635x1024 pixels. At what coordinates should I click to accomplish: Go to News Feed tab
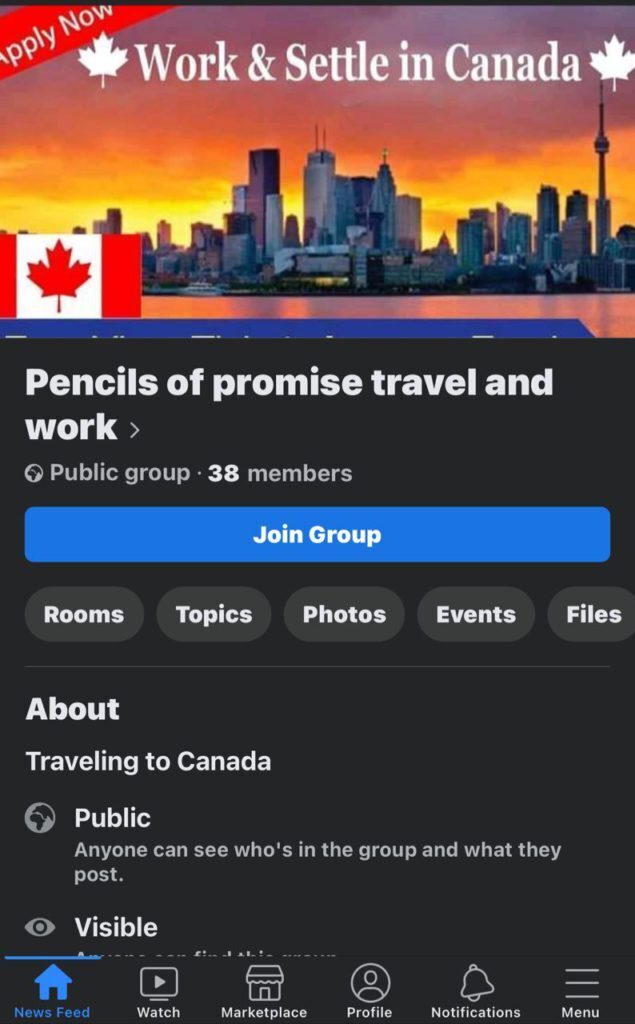coord(52,991)
